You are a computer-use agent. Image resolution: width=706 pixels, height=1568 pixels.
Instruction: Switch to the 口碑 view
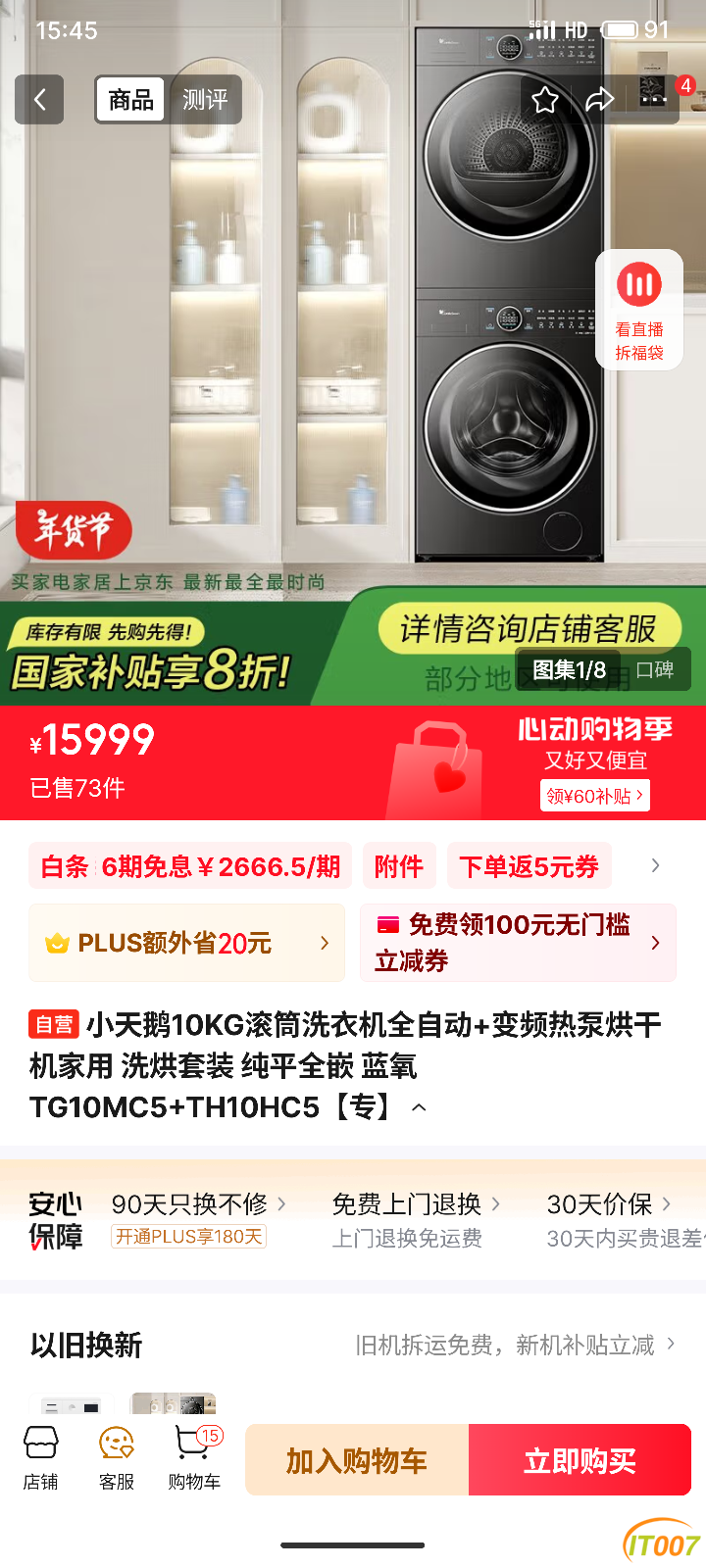click(x=655, y=670)
